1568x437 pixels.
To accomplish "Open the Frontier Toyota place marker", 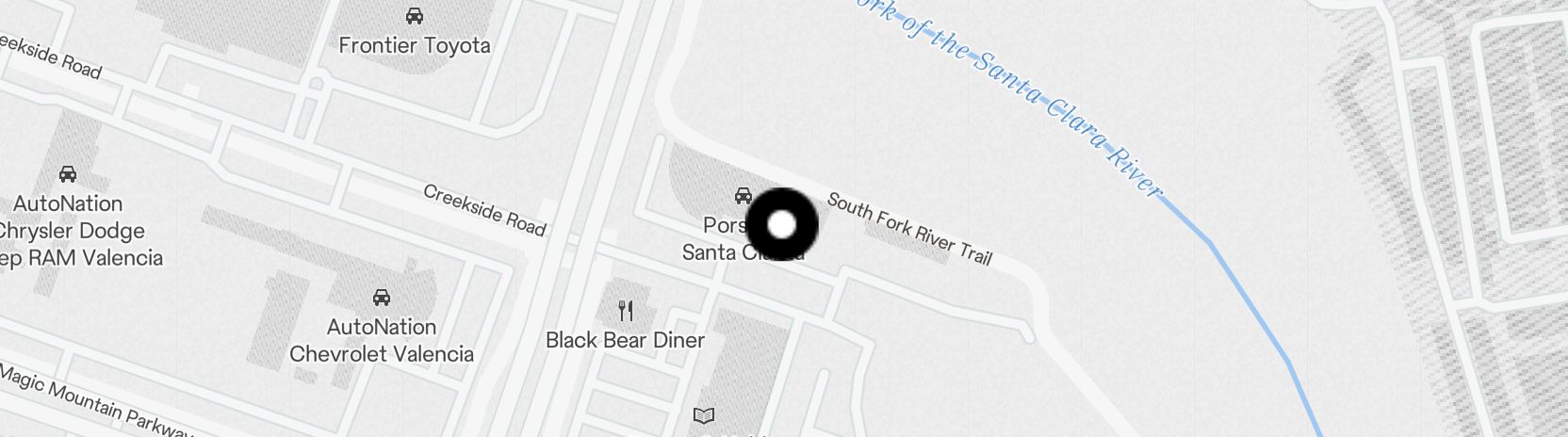I will tap(414, 16).
